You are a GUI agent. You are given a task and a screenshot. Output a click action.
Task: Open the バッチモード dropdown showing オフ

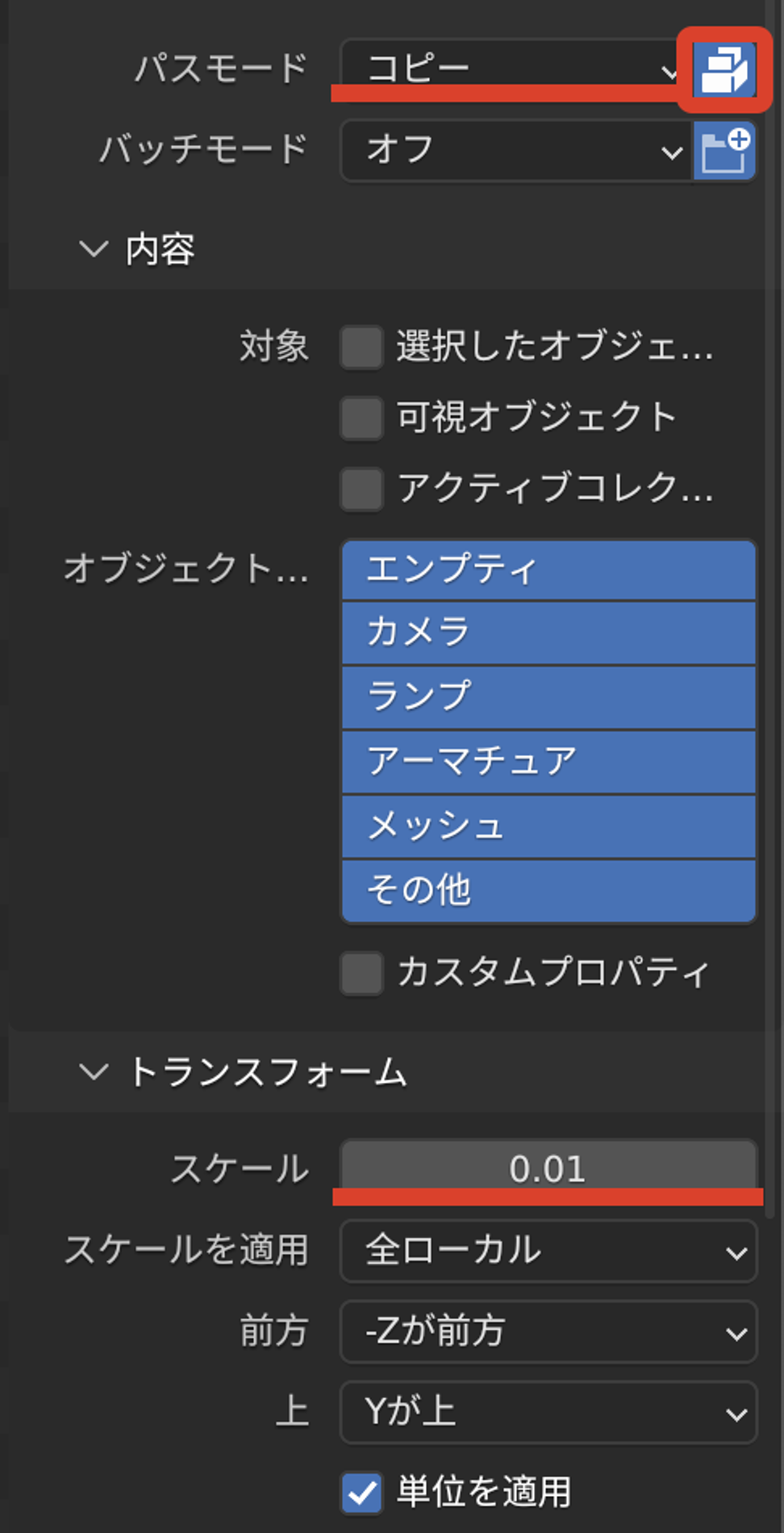coord(516,151)
